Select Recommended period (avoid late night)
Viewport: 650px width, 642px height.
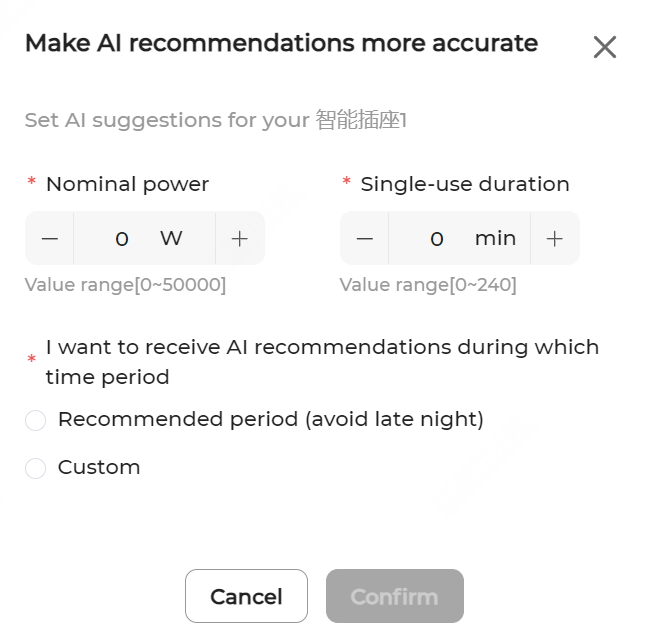pos(36,421)
